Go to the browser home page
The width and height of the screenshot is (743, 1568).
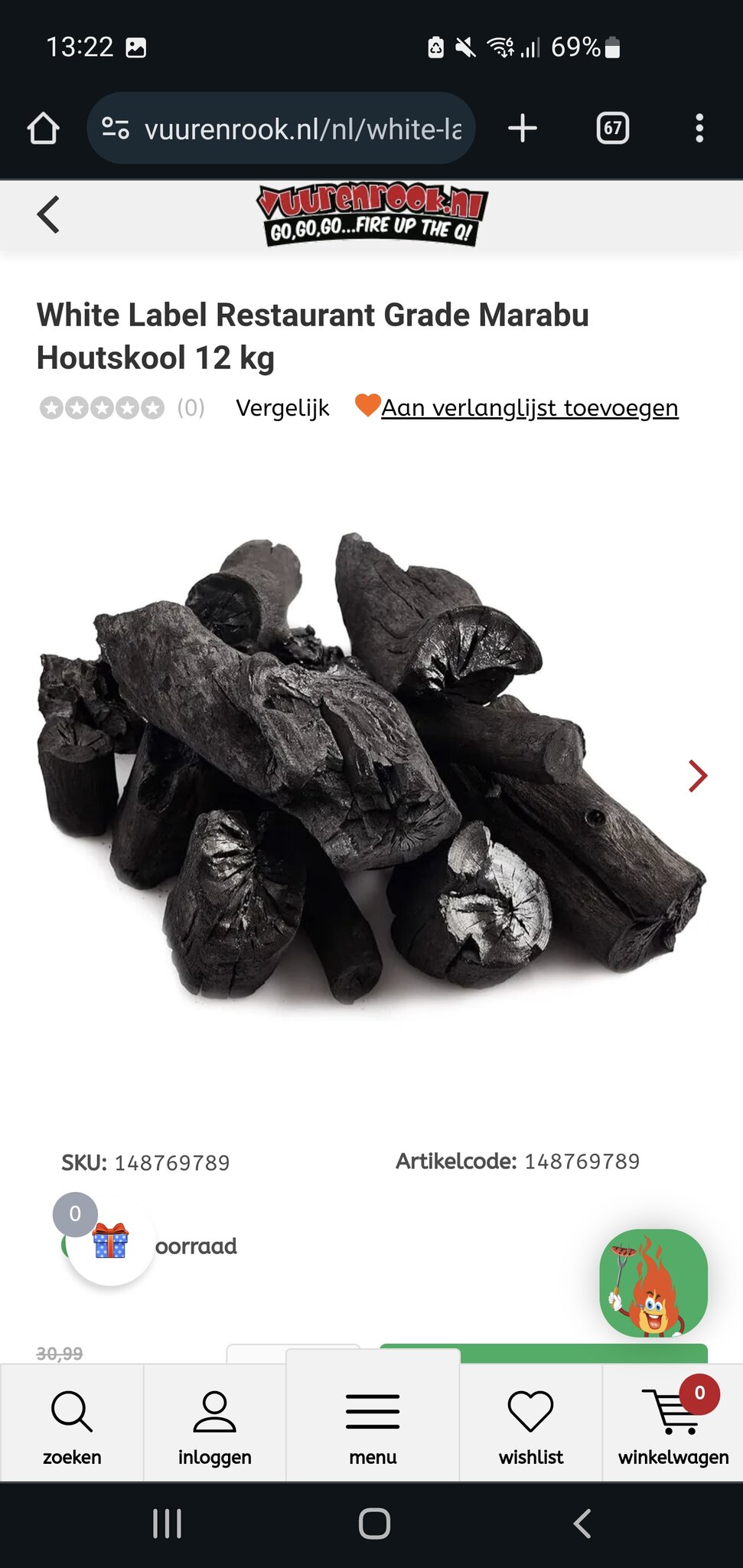[44, 129]
